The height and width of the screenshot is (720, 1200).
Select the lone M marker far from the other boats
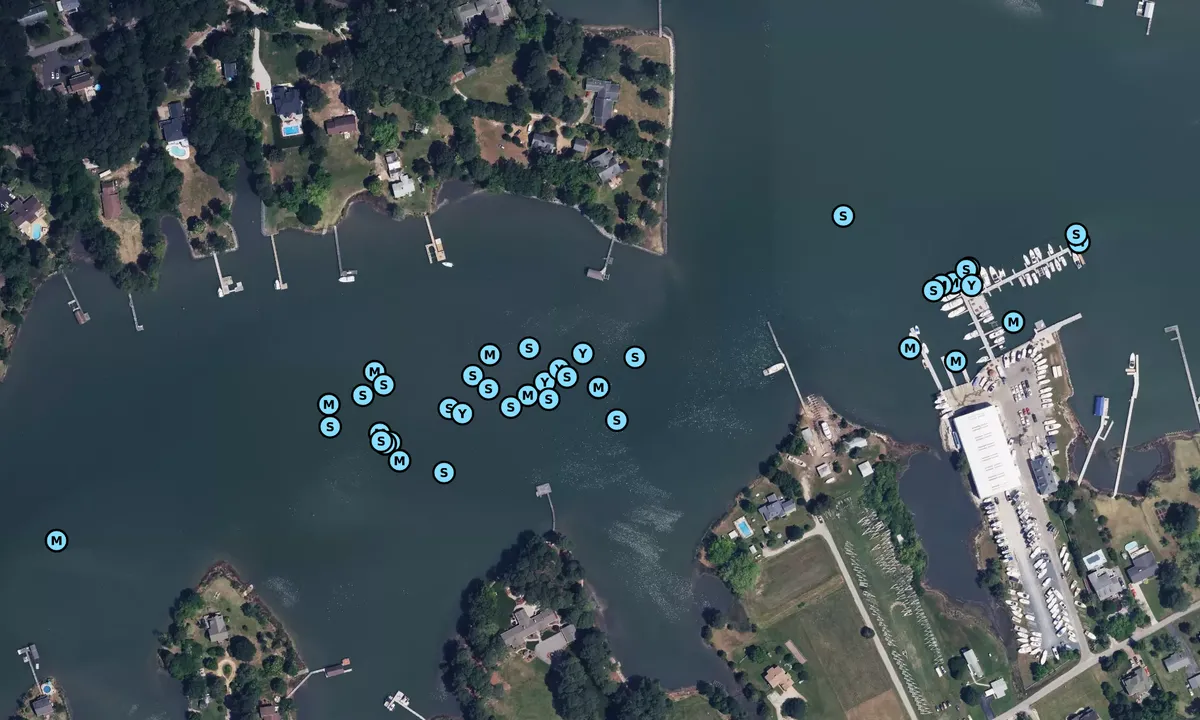click(x=57, y=541)
